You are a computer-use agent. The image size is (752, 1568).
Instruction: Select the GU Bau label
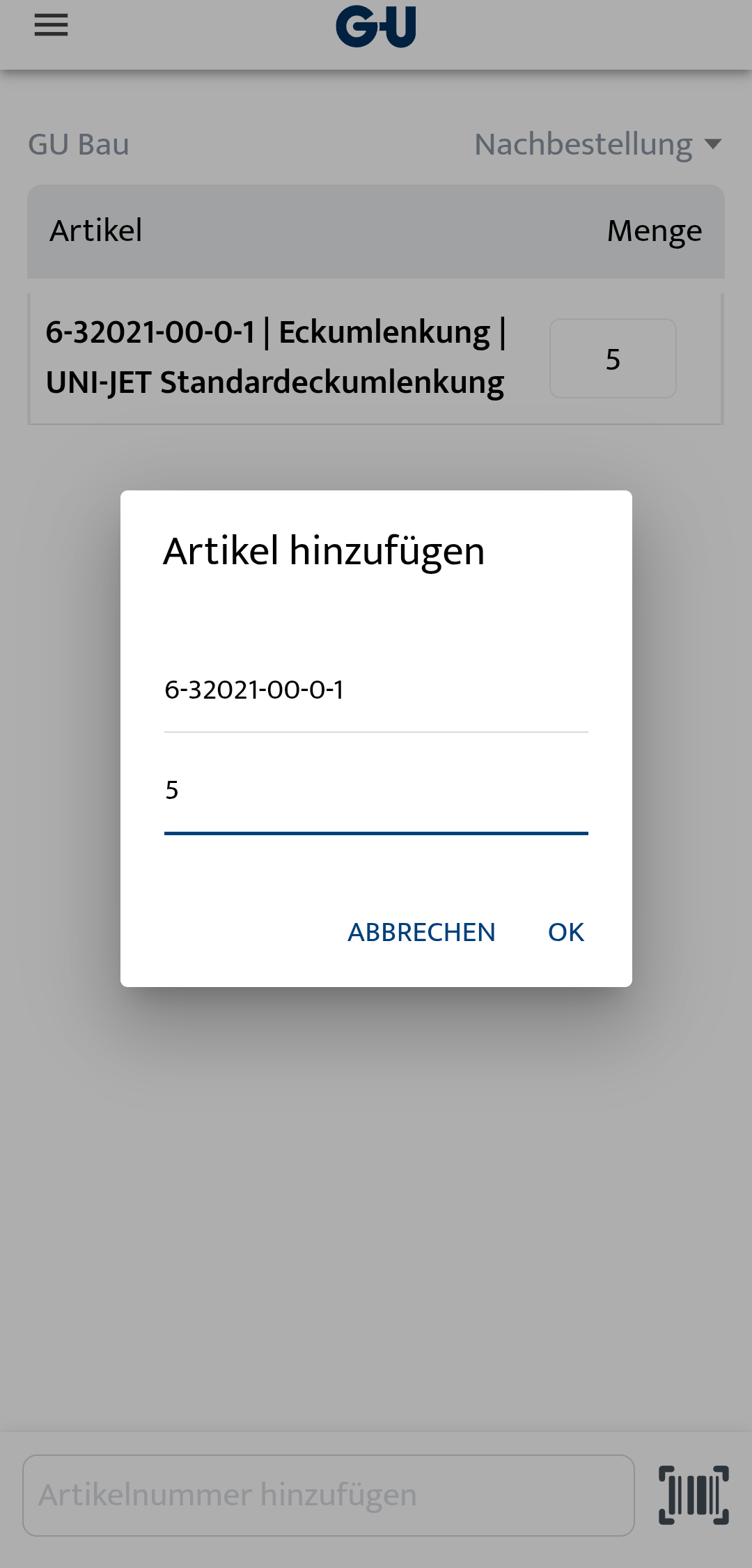(x=79, y=144)
